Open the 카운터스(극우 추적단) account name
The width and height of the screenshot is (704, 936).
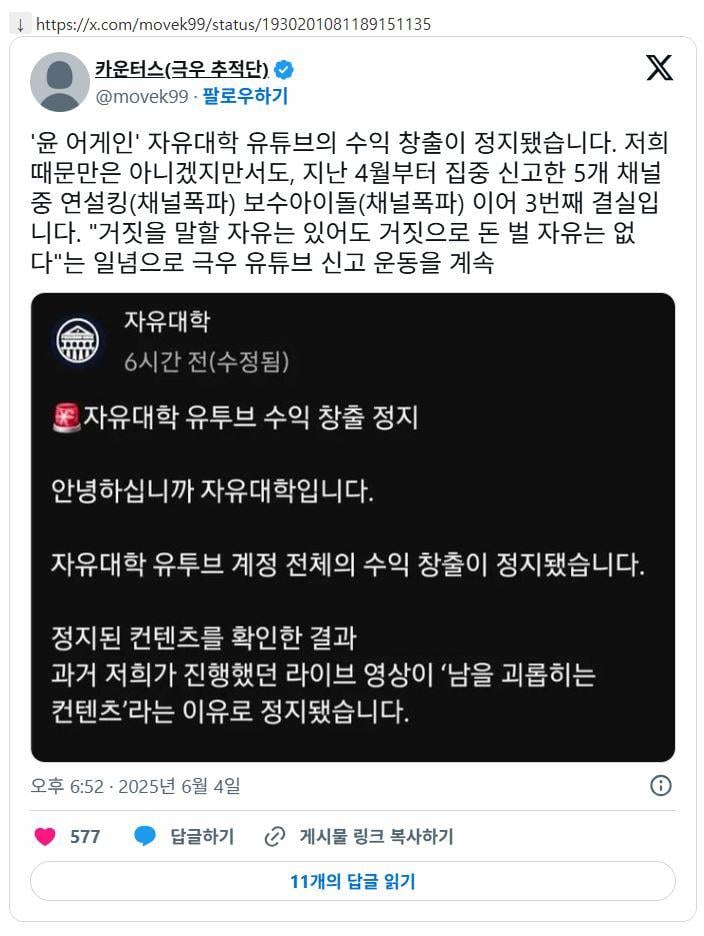coord(182,70)
